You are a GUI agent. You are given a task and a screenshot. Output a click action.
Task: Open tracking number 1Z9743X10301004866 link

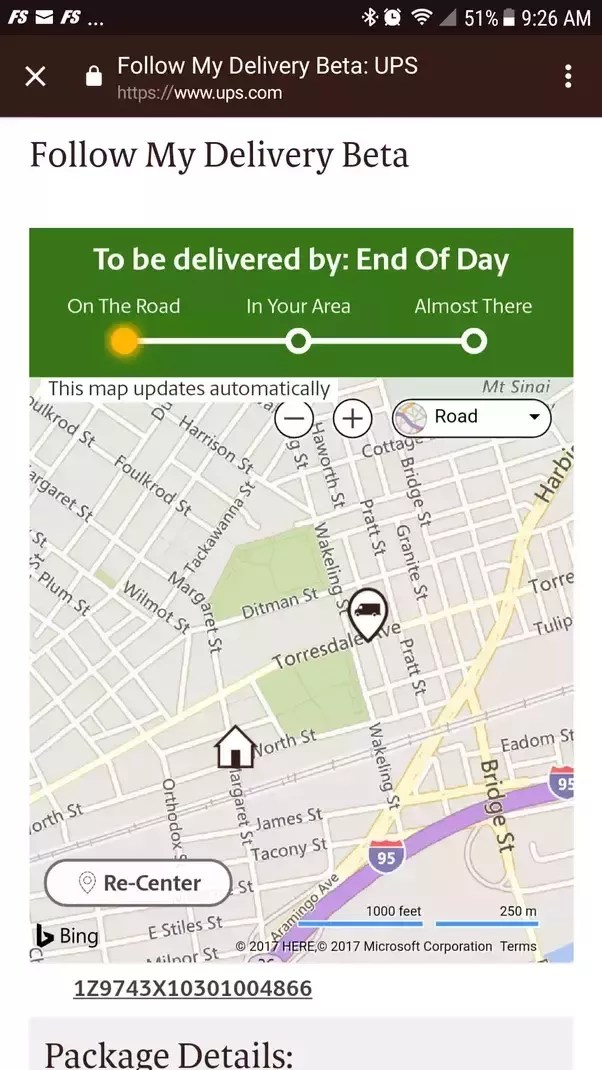192,989
